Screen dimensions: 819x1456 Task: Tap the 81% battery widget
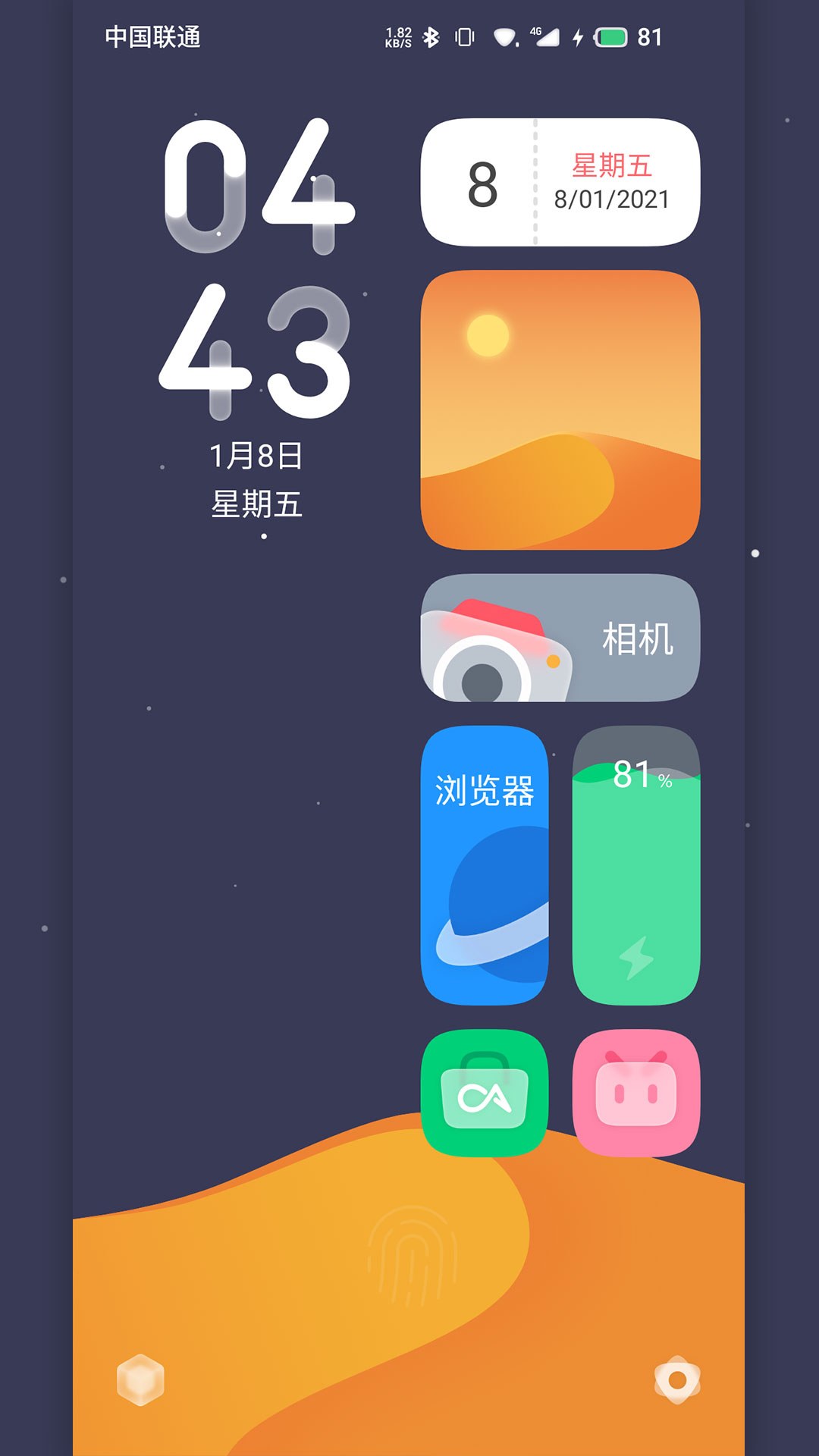(635, 865)
